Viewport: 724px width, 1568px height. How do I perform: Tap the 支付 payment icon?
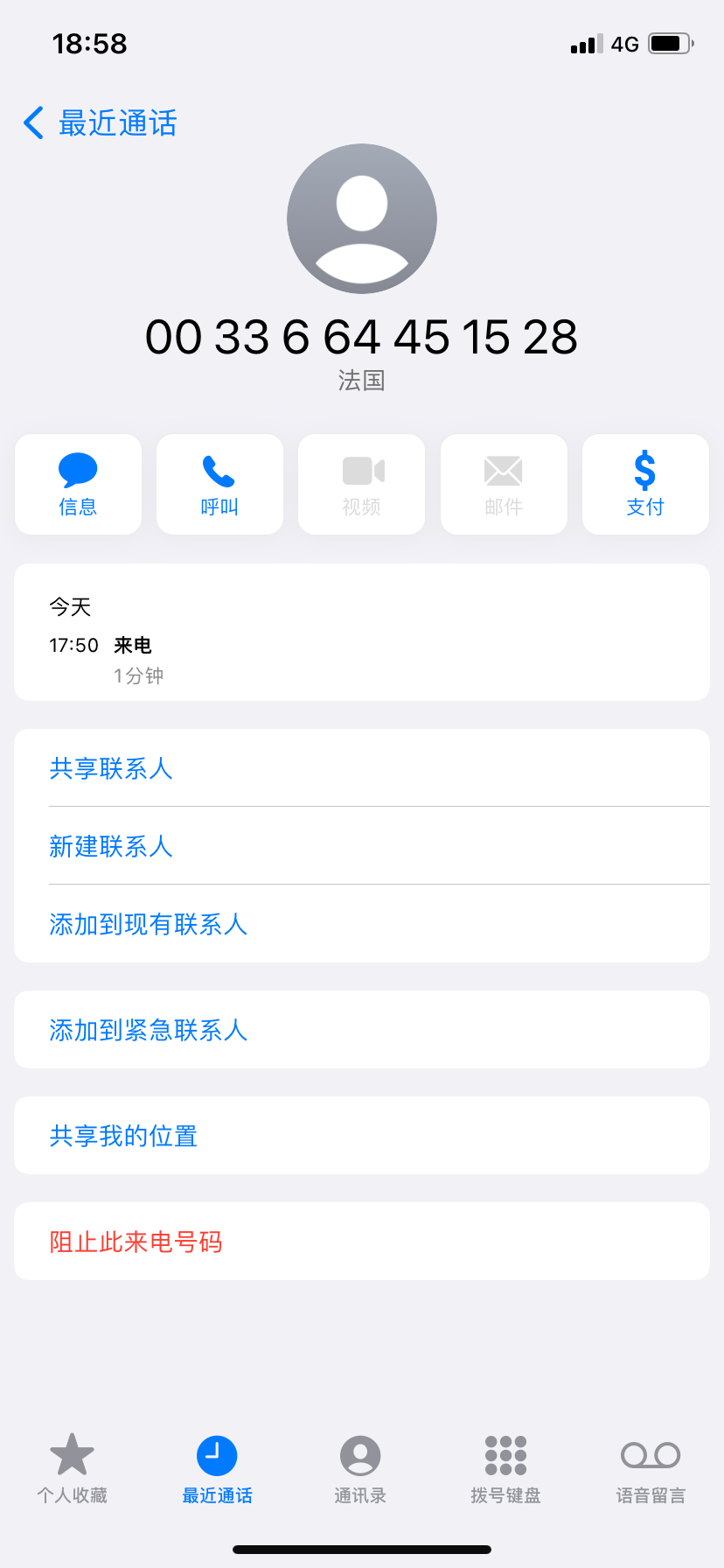pos(645,484)
